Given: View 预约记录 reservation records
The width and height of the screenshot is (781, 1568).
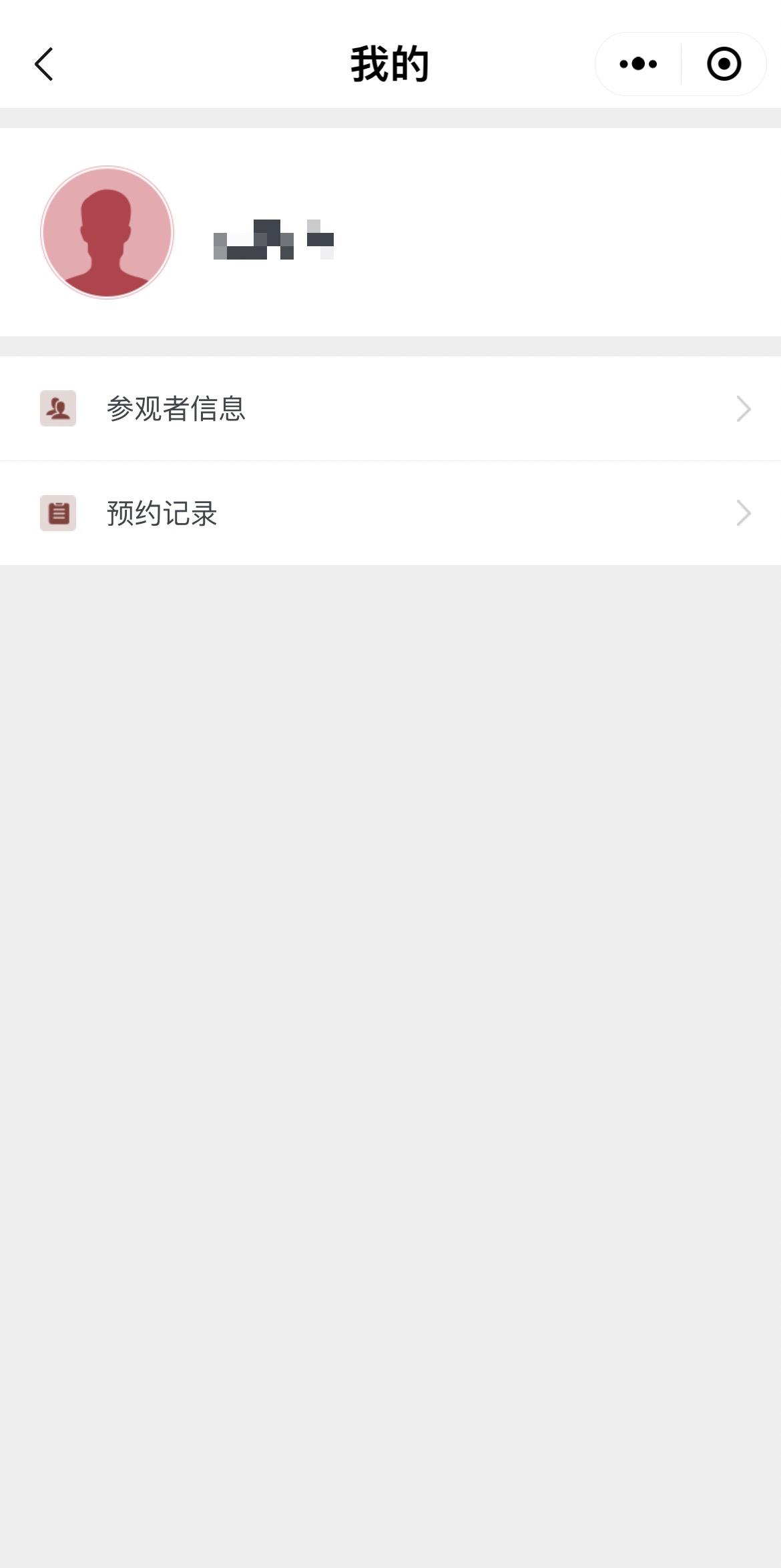Looking at the screenshot, I should pyautogui.click(x=390, y=513).
